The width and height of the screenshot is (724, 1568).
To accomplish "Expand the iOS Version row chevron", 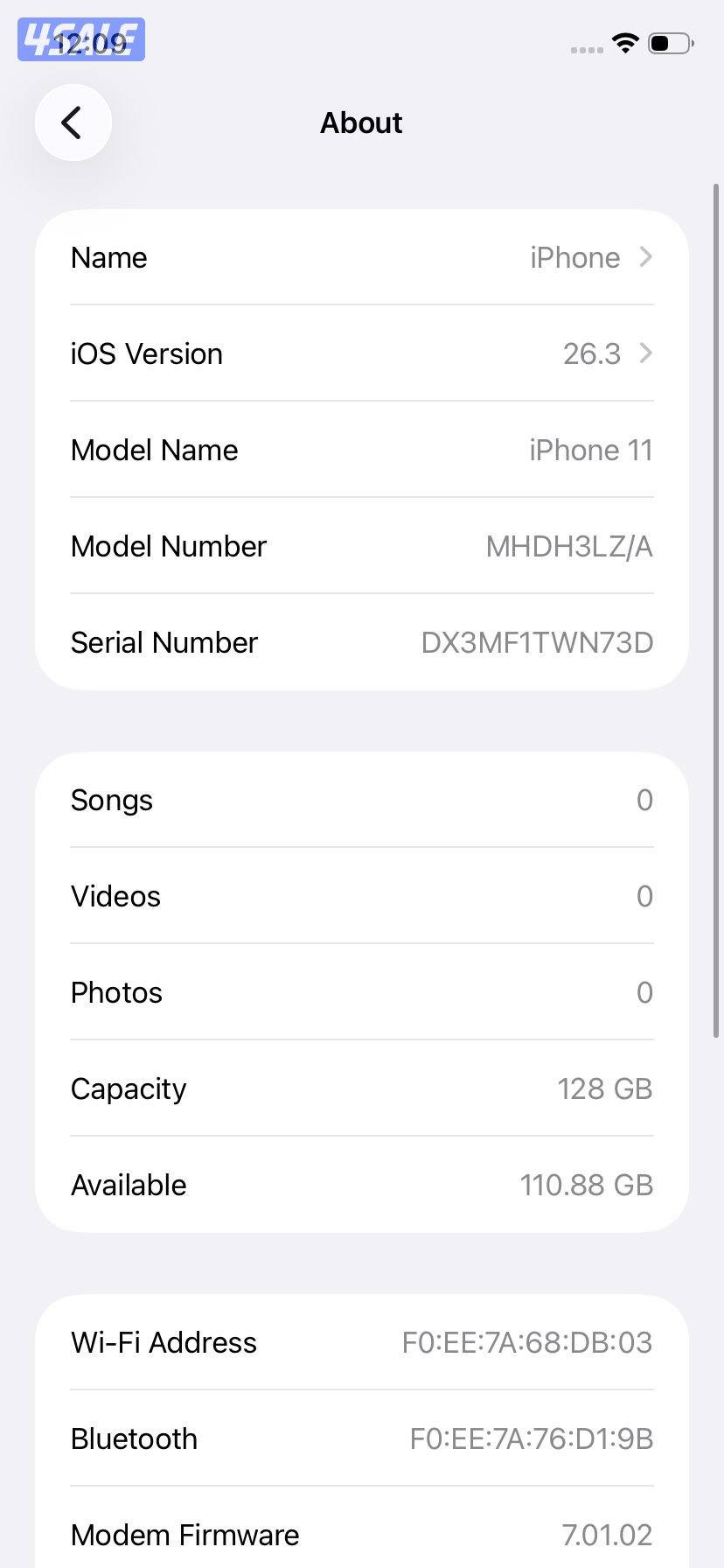I will 645,353.
